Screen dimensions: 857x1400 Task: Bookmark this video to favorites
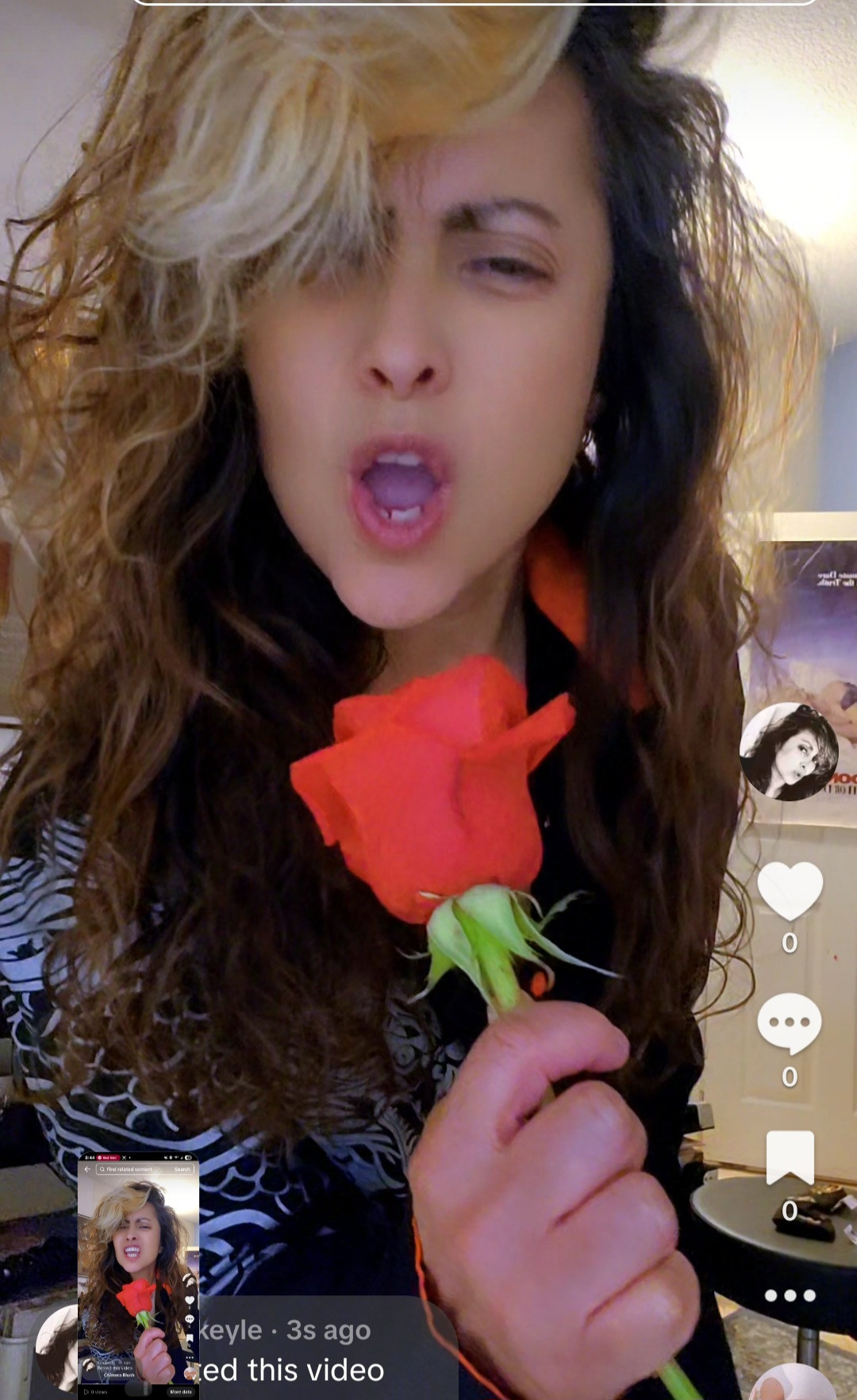(790, 1157)
